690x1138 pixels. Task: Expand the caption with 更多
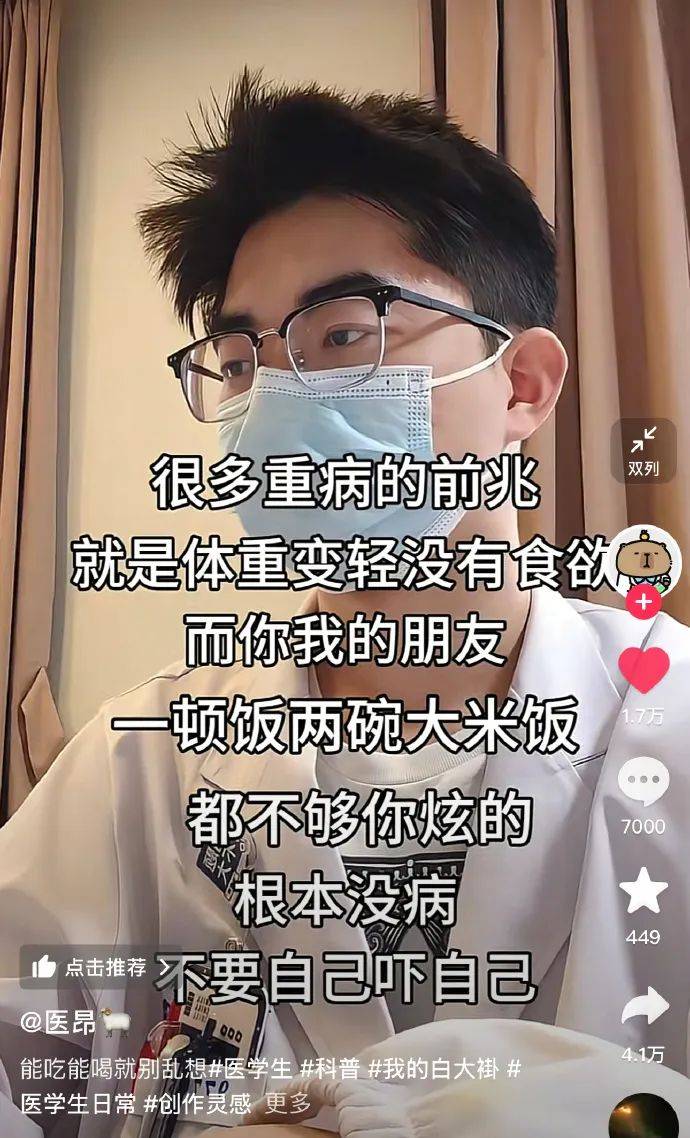point(288,1103)
